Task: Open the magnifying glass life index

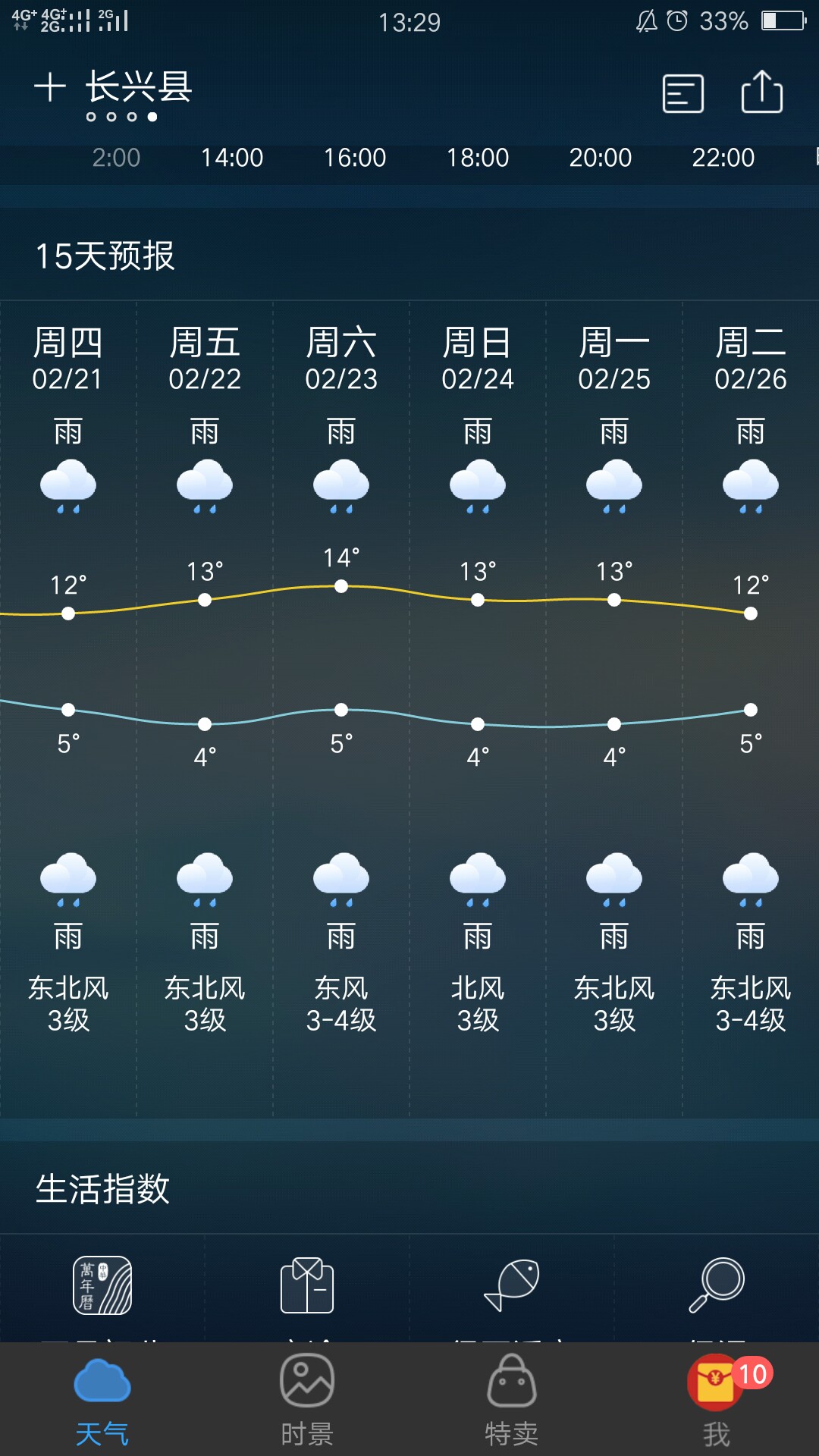Action: tap(717, 1285)
